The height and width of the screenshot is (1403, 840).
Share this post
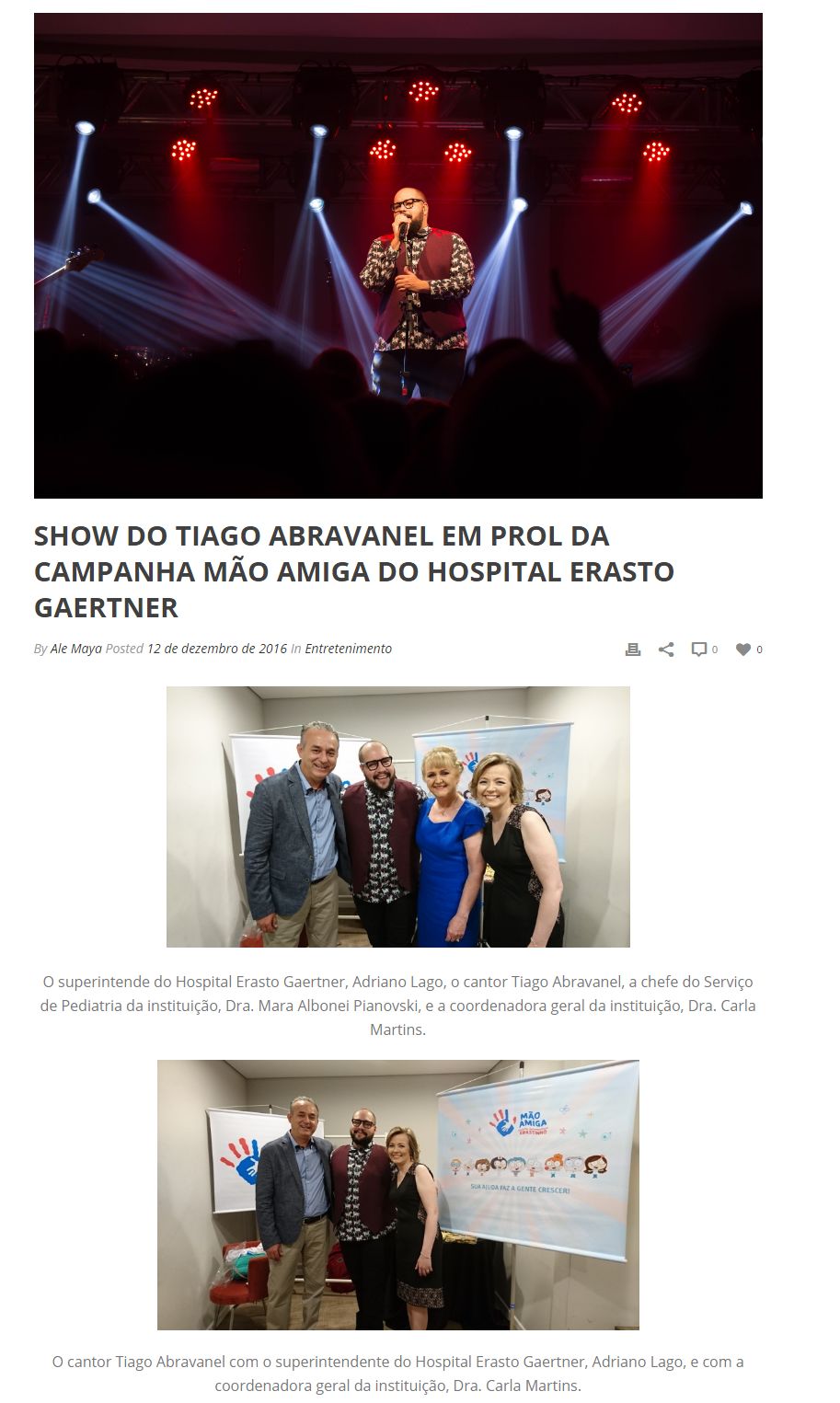pos(666,650)
